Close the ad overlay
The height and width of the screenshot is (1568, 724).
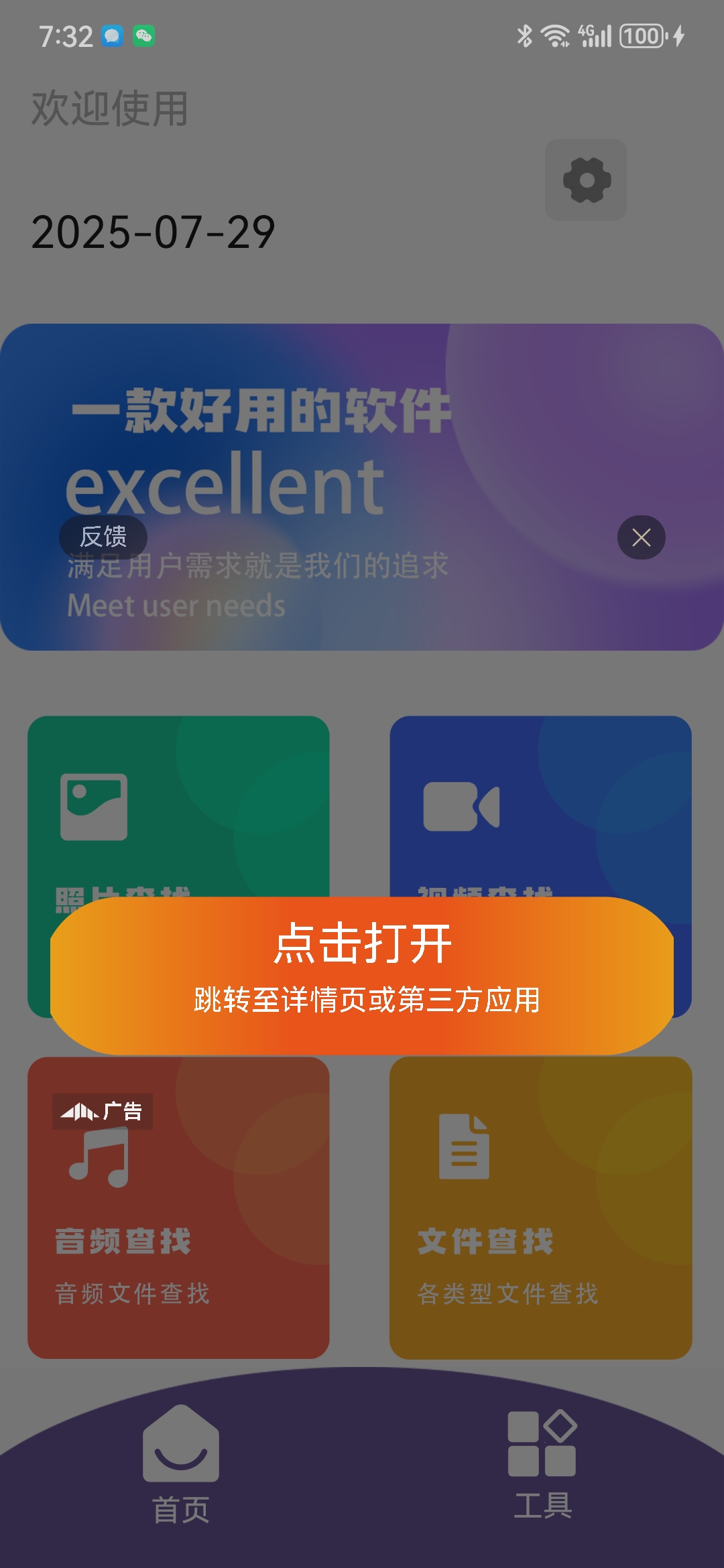[x=641, y=537]
